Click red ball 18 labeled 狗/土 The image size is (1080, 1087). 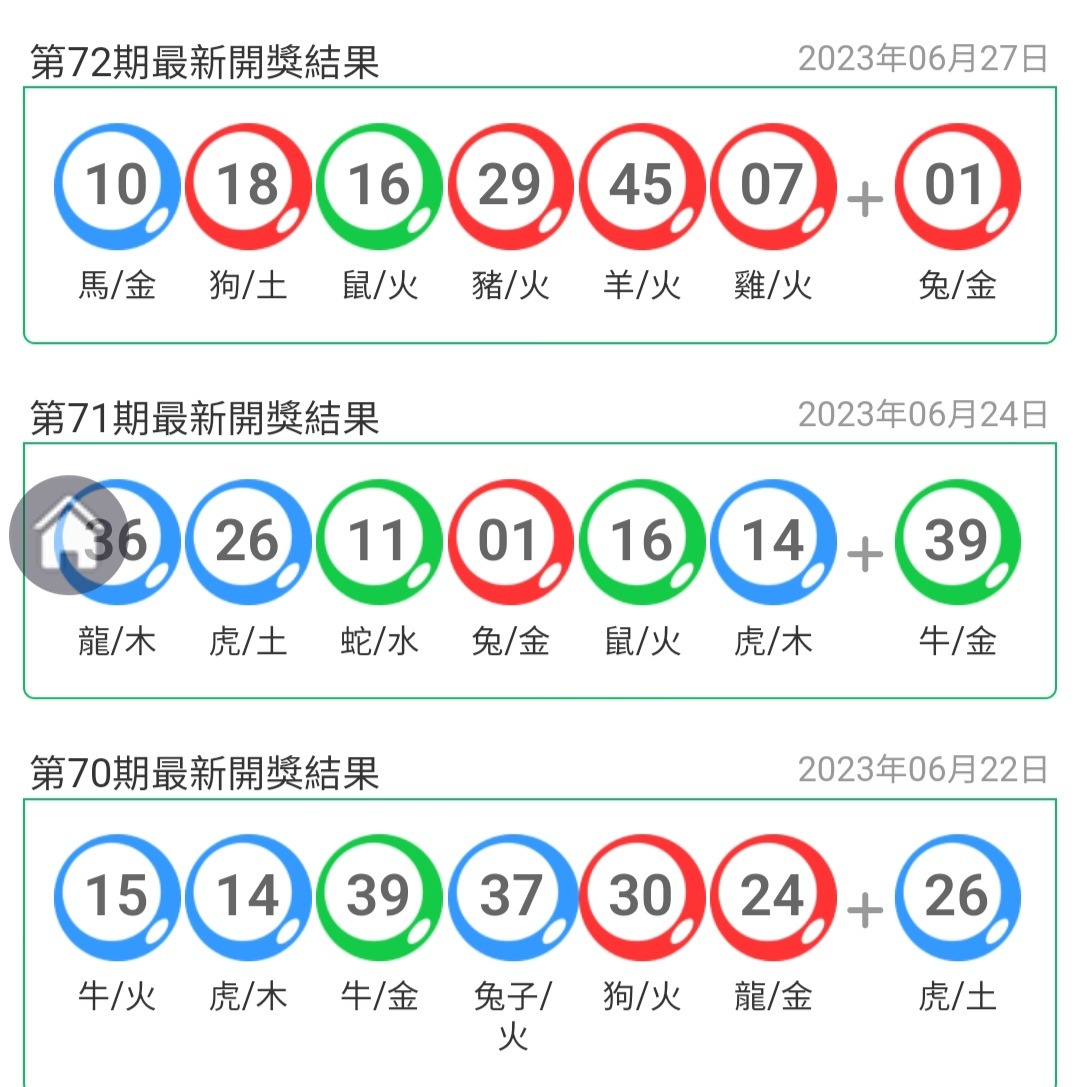[247, 185]
